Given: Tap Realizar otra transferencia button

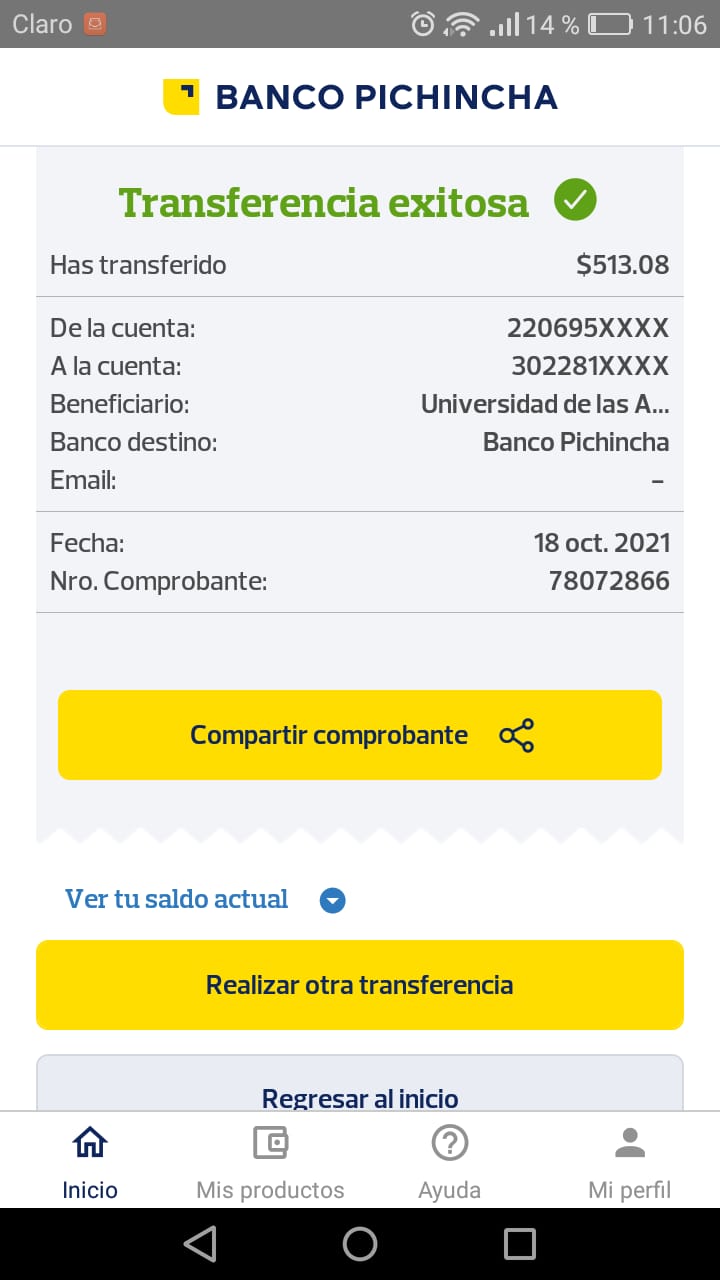Looking at the screenshot, I should [360, 985].
